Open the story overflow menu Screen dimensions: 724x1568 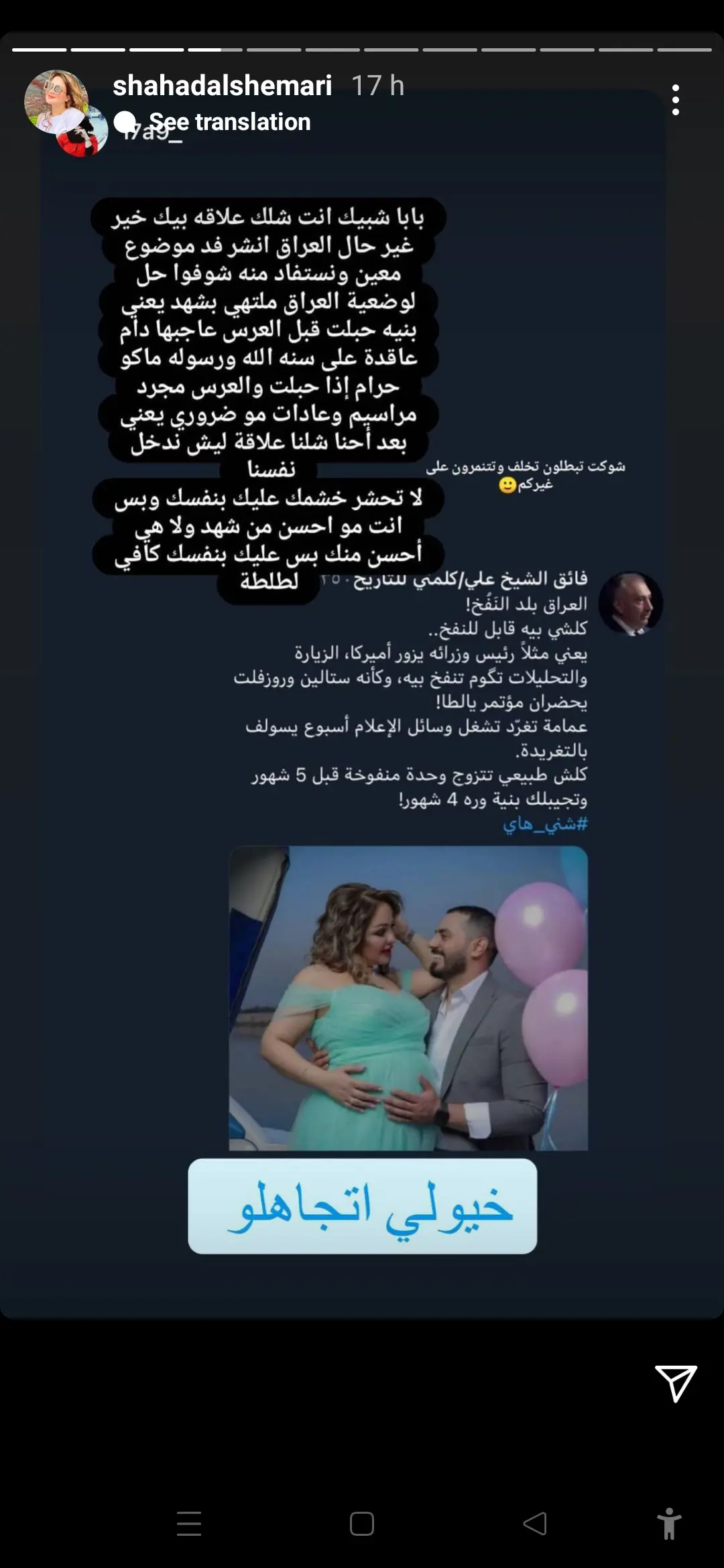click(675, 100)
